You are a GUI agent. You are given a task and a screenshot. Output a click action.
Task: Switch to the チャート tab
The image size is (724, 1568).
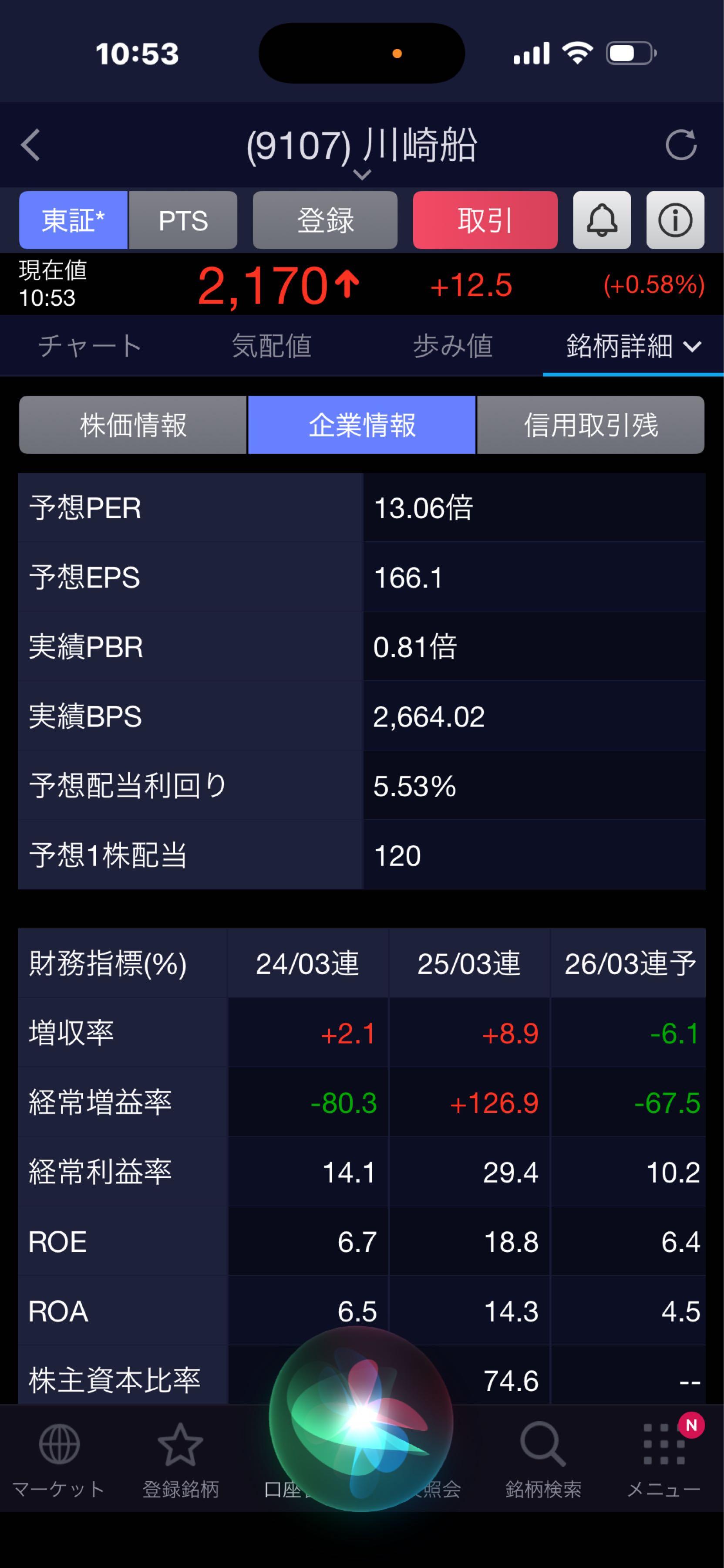[x=90, y=346]
